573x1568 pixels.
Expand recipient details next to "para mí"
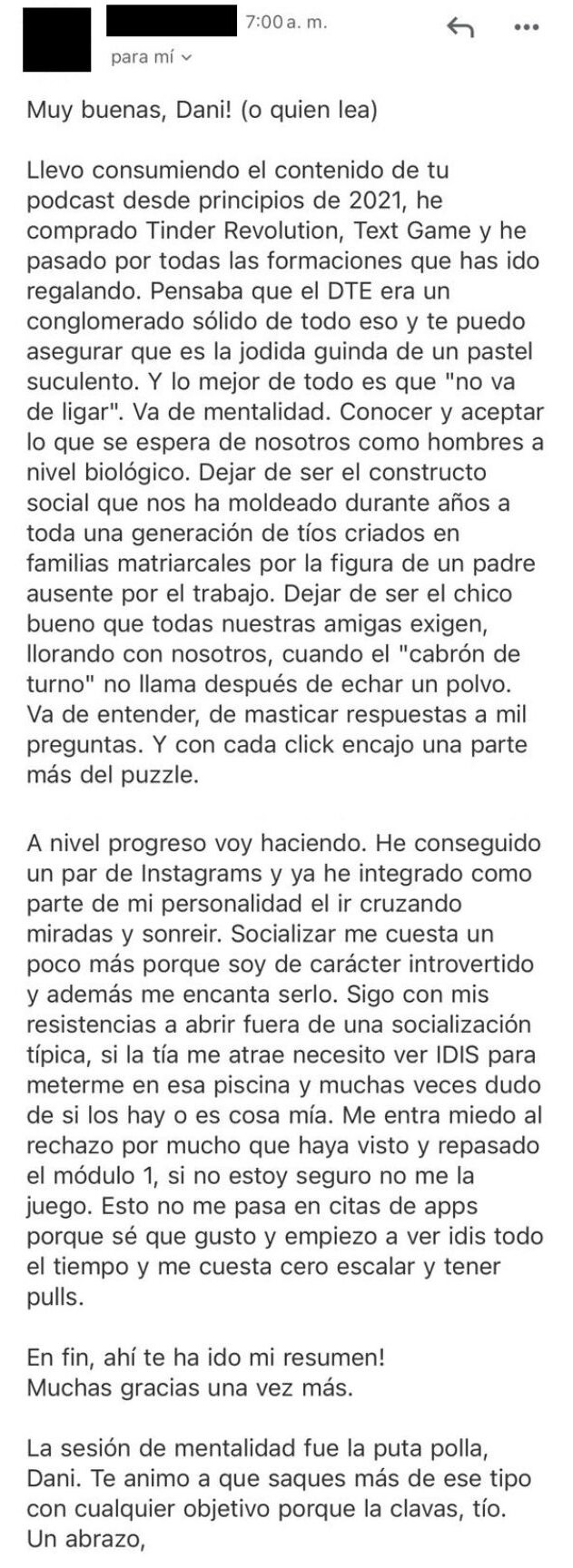click(x=187, y=58)
